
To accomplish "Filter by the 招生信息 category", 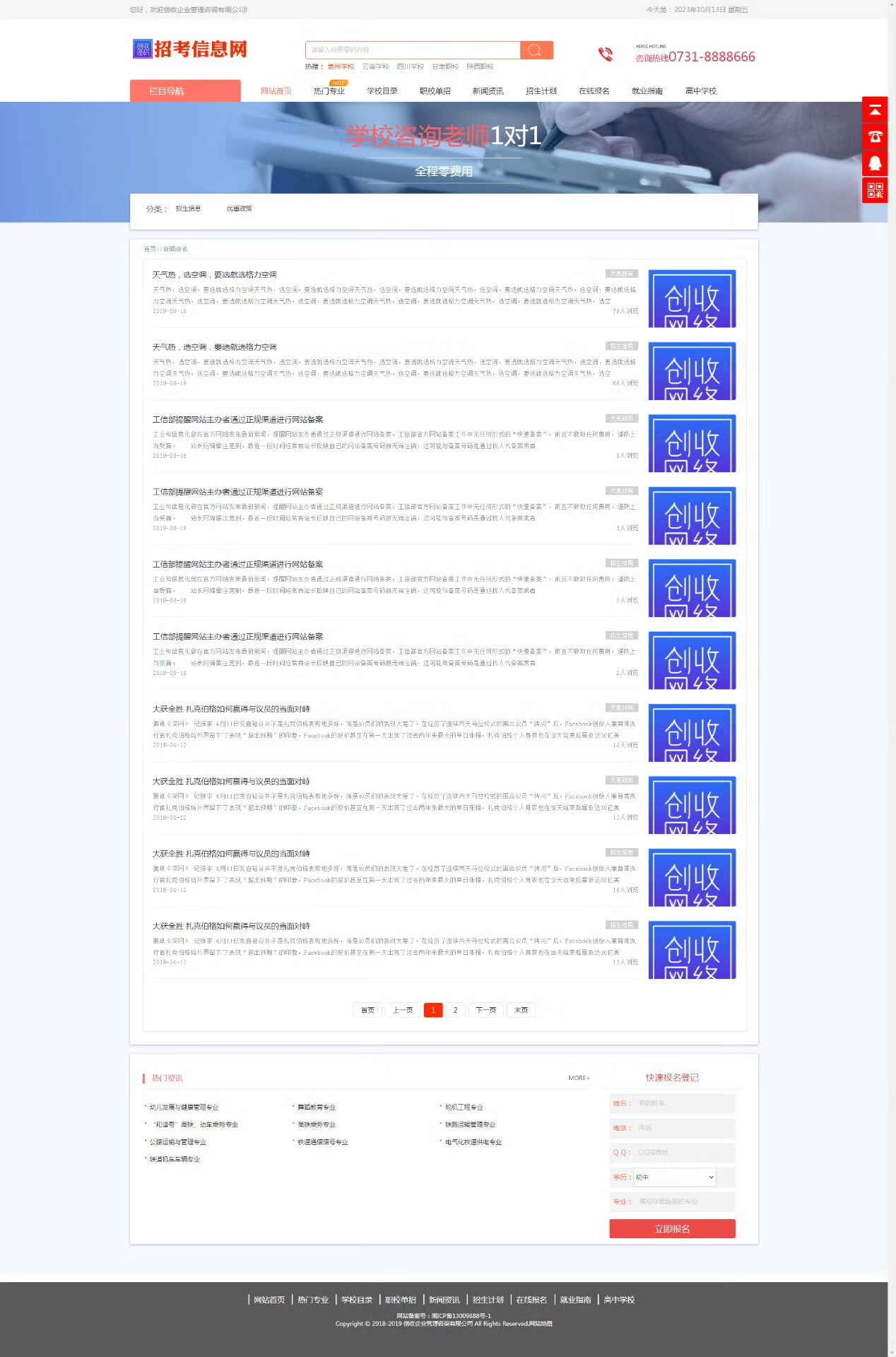I will pyautogui.click(x=188, y=209).
